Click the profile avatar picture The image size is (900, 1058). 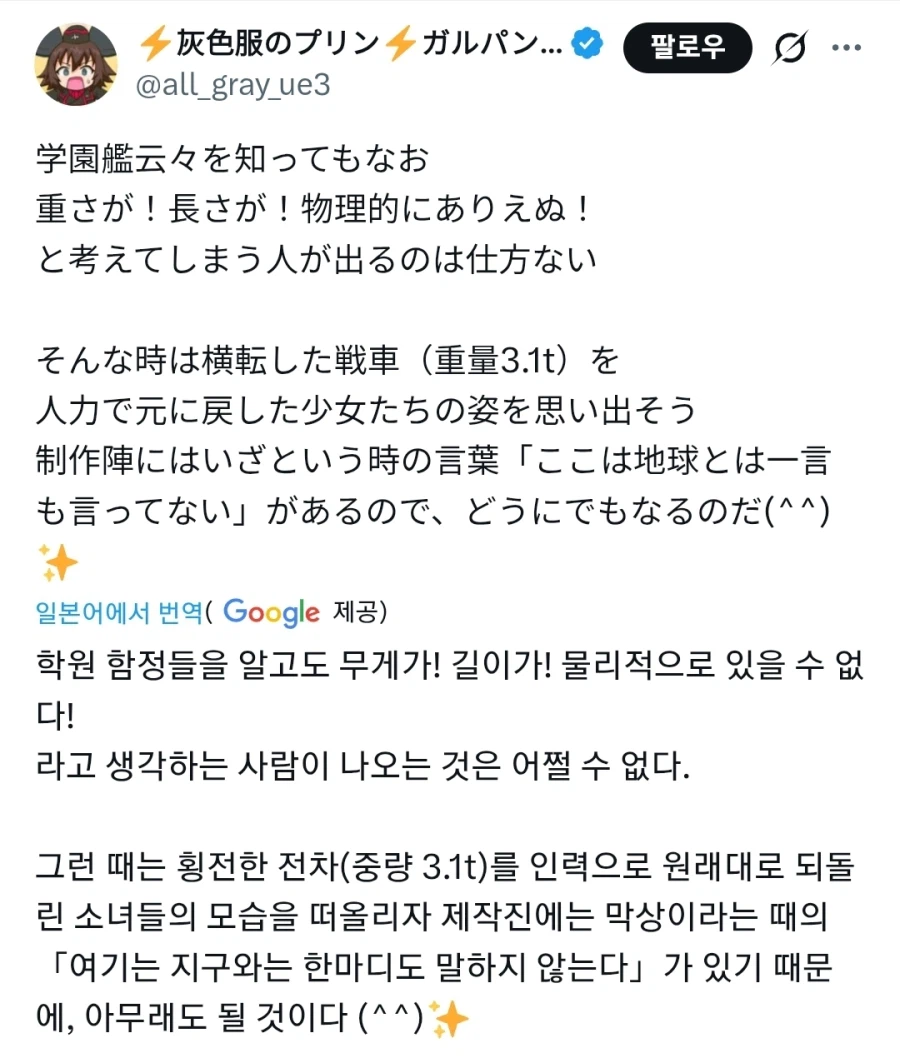75,65
